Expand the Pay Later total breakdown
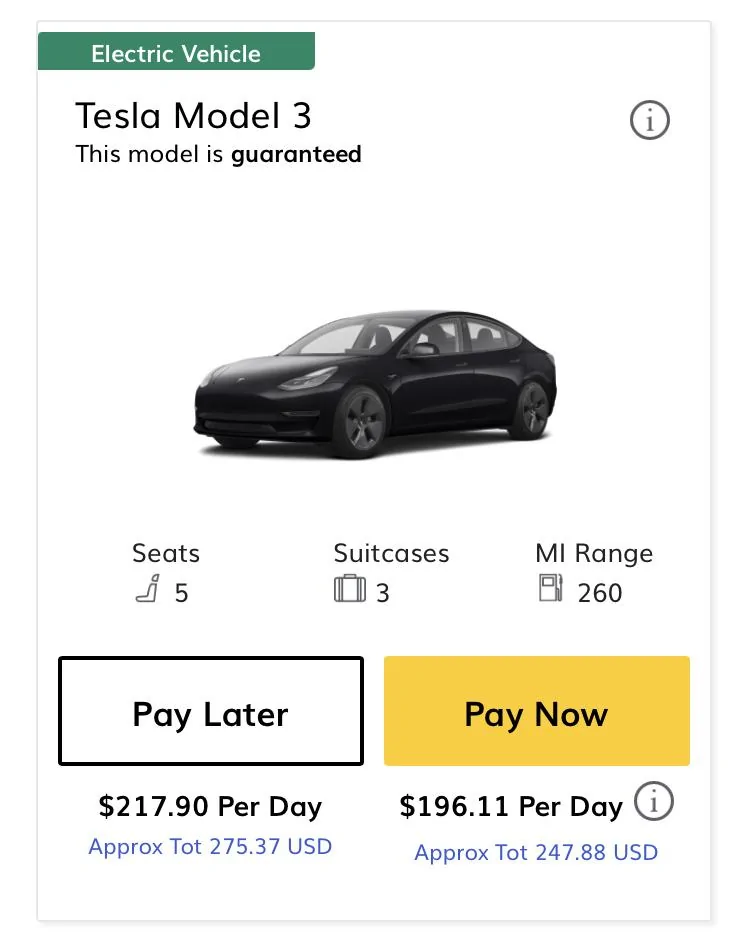The height and width of the screenshot is (944, 733). 210,846
